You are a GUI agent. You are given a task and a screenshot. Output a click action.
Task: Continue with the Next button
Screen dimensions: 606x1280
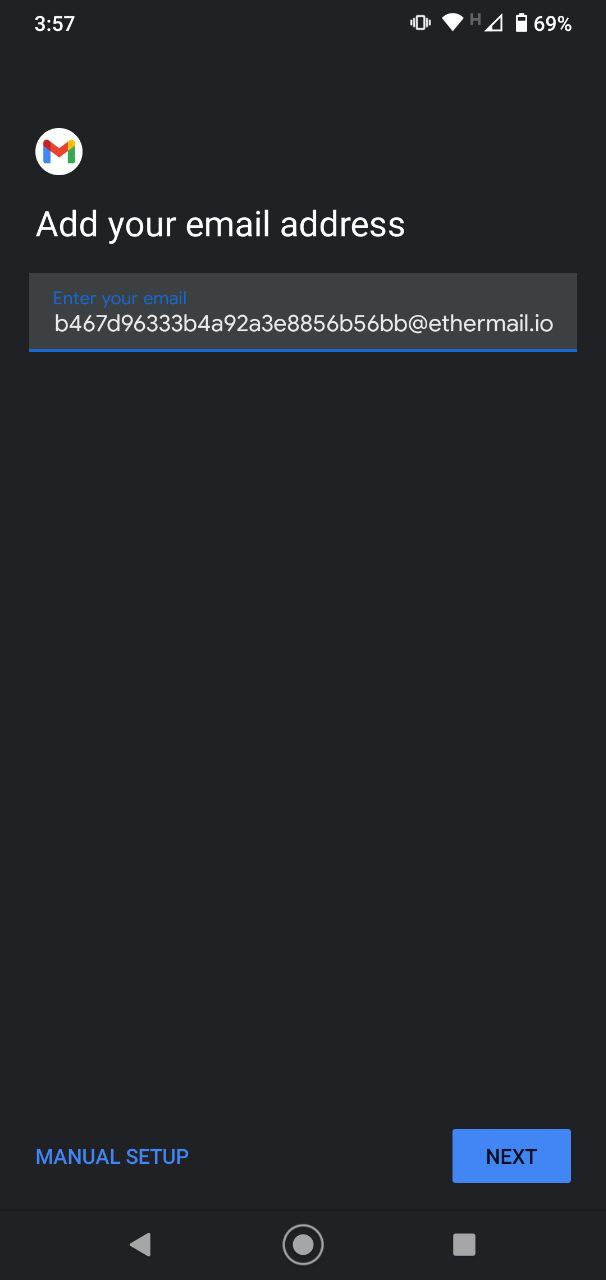point(511,1156)
